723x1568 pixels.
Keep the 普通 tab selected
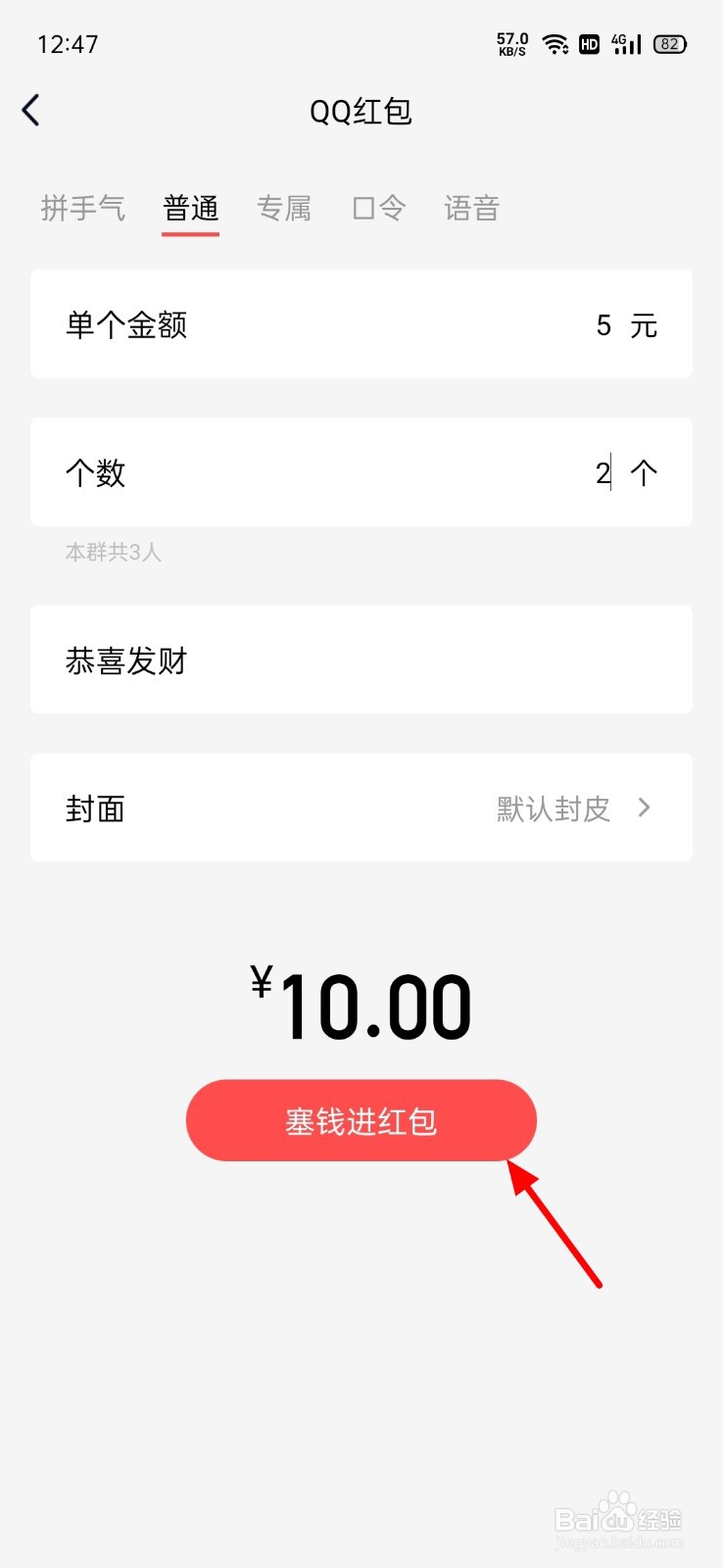[x=190, y=208]
